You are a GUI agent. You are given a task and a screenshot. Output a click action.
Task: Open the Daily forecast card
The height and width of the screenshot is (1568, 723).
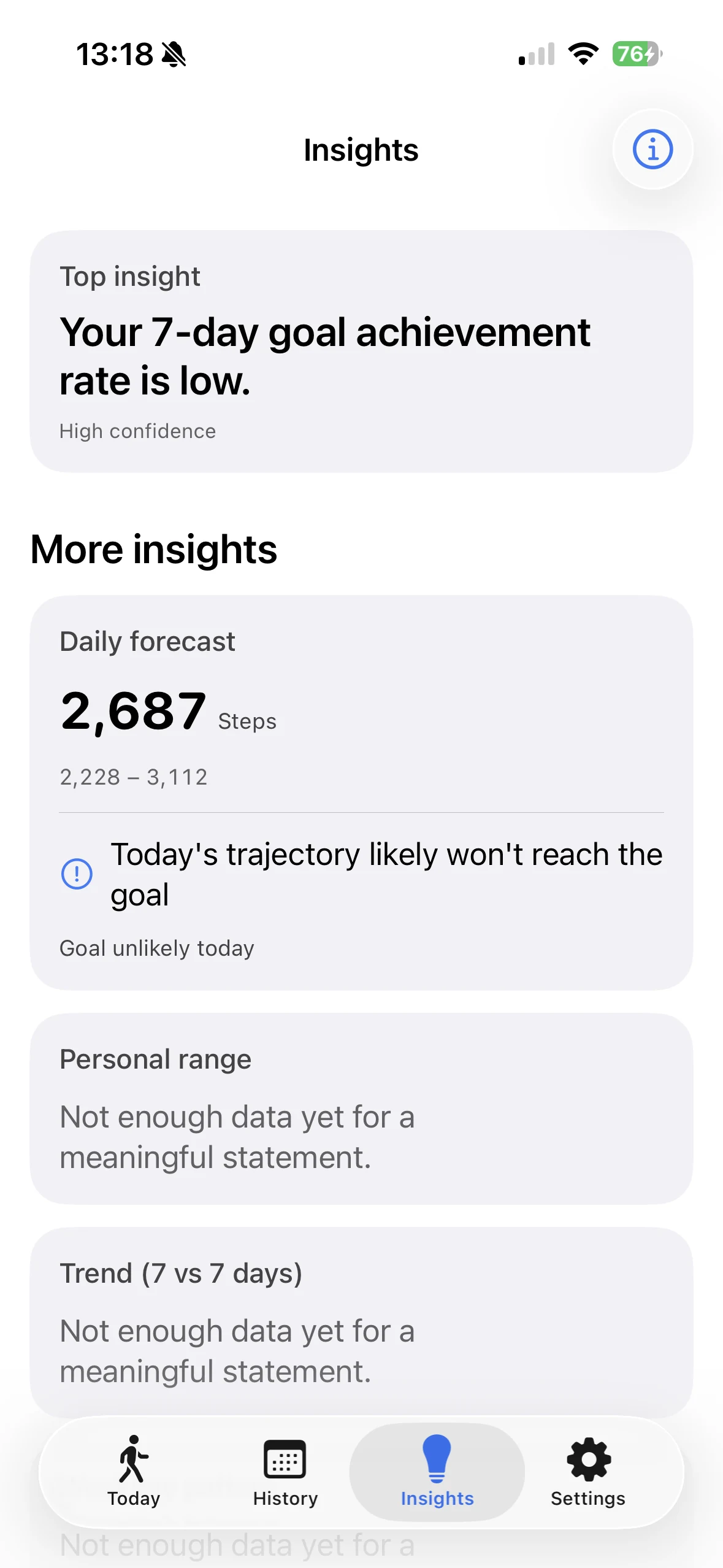click(361, 793)
